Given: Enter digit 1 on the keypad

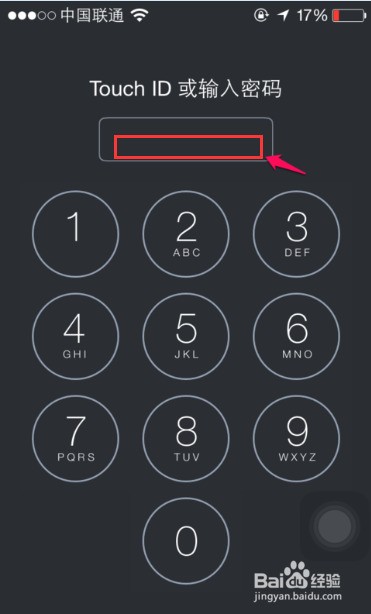Looking at the screenshot, I should pyautogui.click(x=75, y=234).
